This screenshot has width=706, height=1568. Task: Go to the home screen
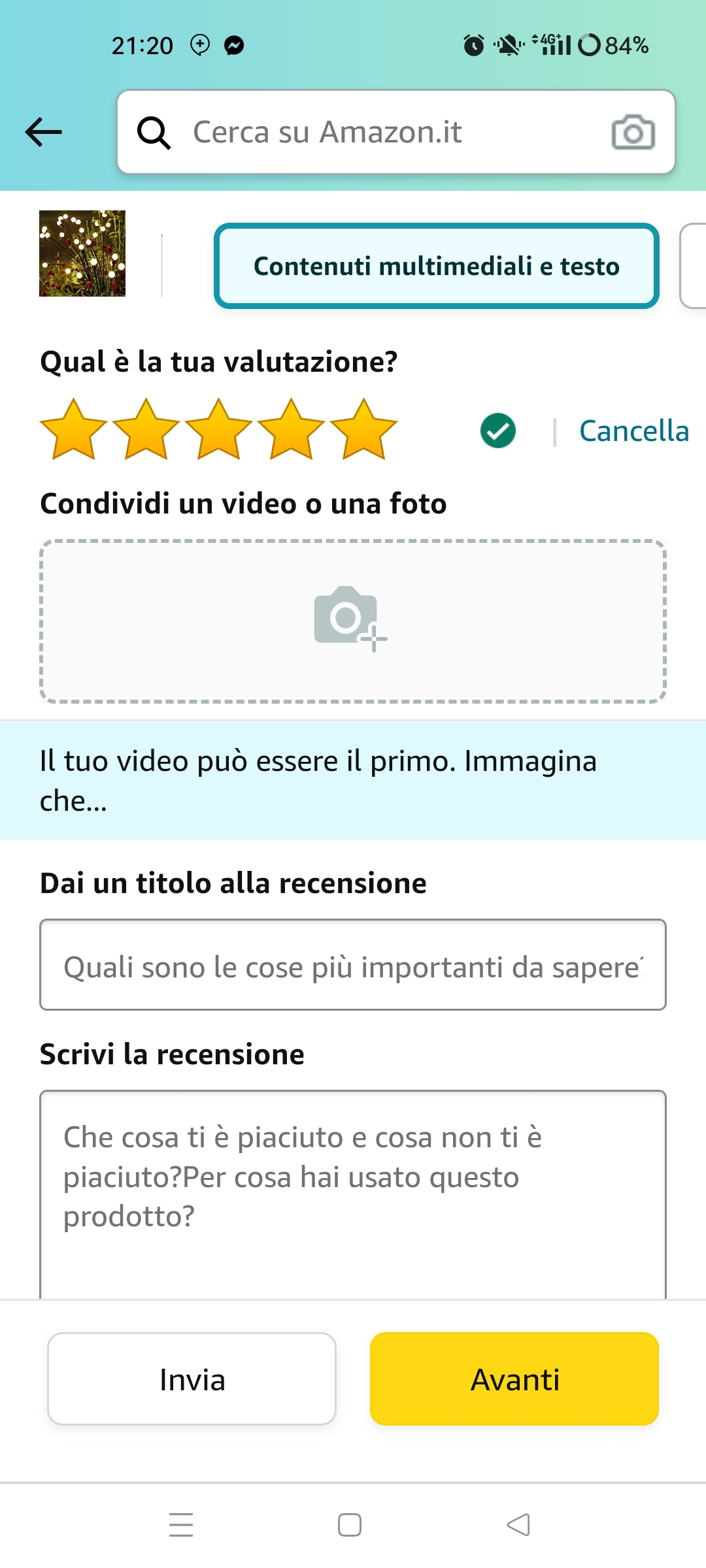click(350, 1525)
